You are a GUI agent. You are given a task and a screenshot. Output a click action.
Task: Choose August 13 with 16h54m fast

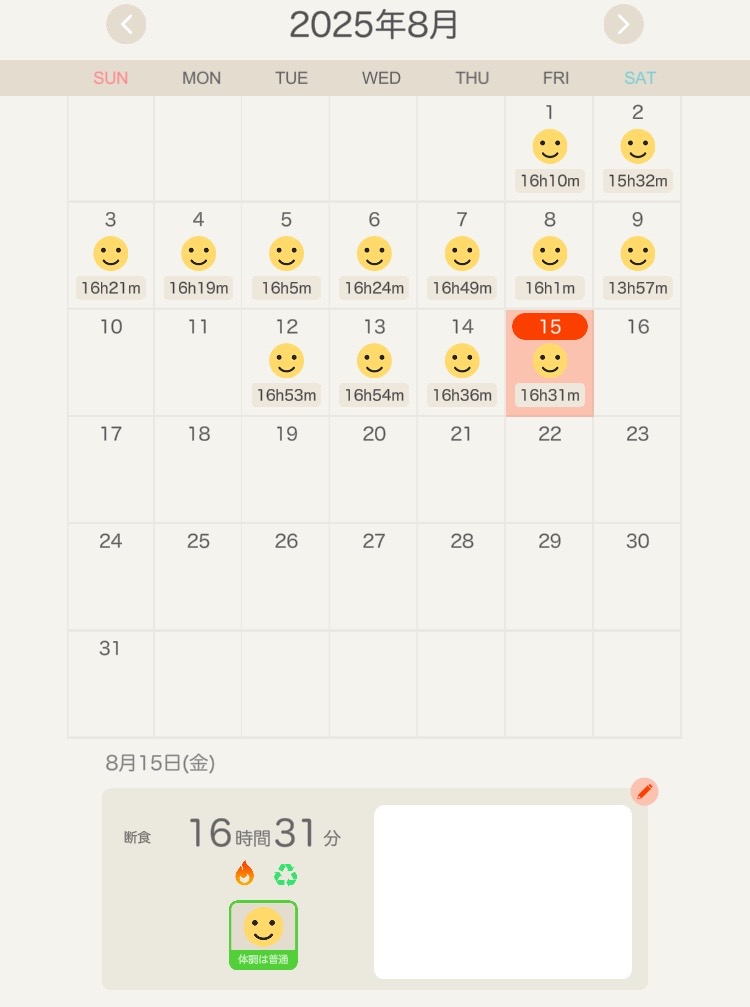click(374, 363)
